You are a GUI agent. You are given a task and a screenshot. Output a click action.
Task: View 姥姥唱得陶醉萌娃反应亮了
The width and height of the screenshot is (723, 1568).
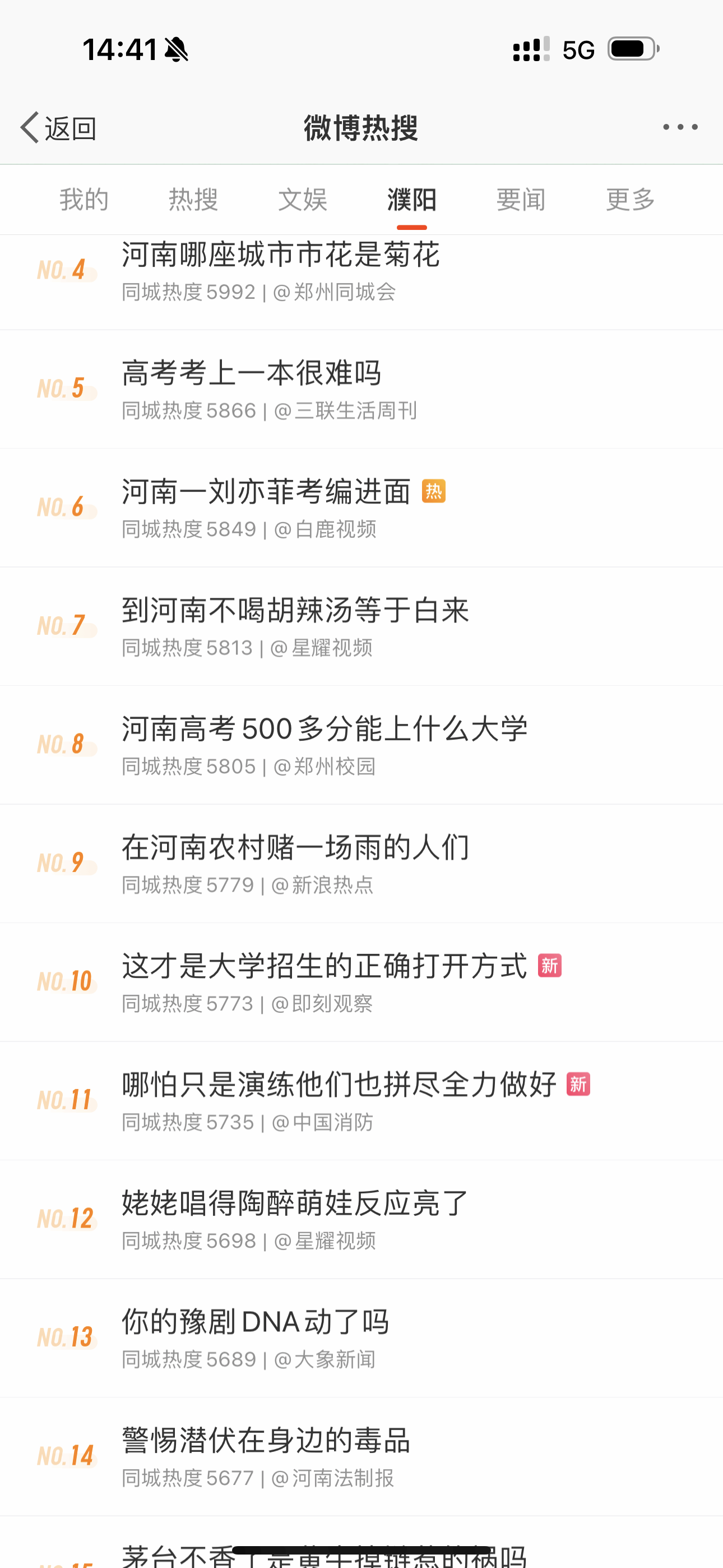[x=361, y=1220]
